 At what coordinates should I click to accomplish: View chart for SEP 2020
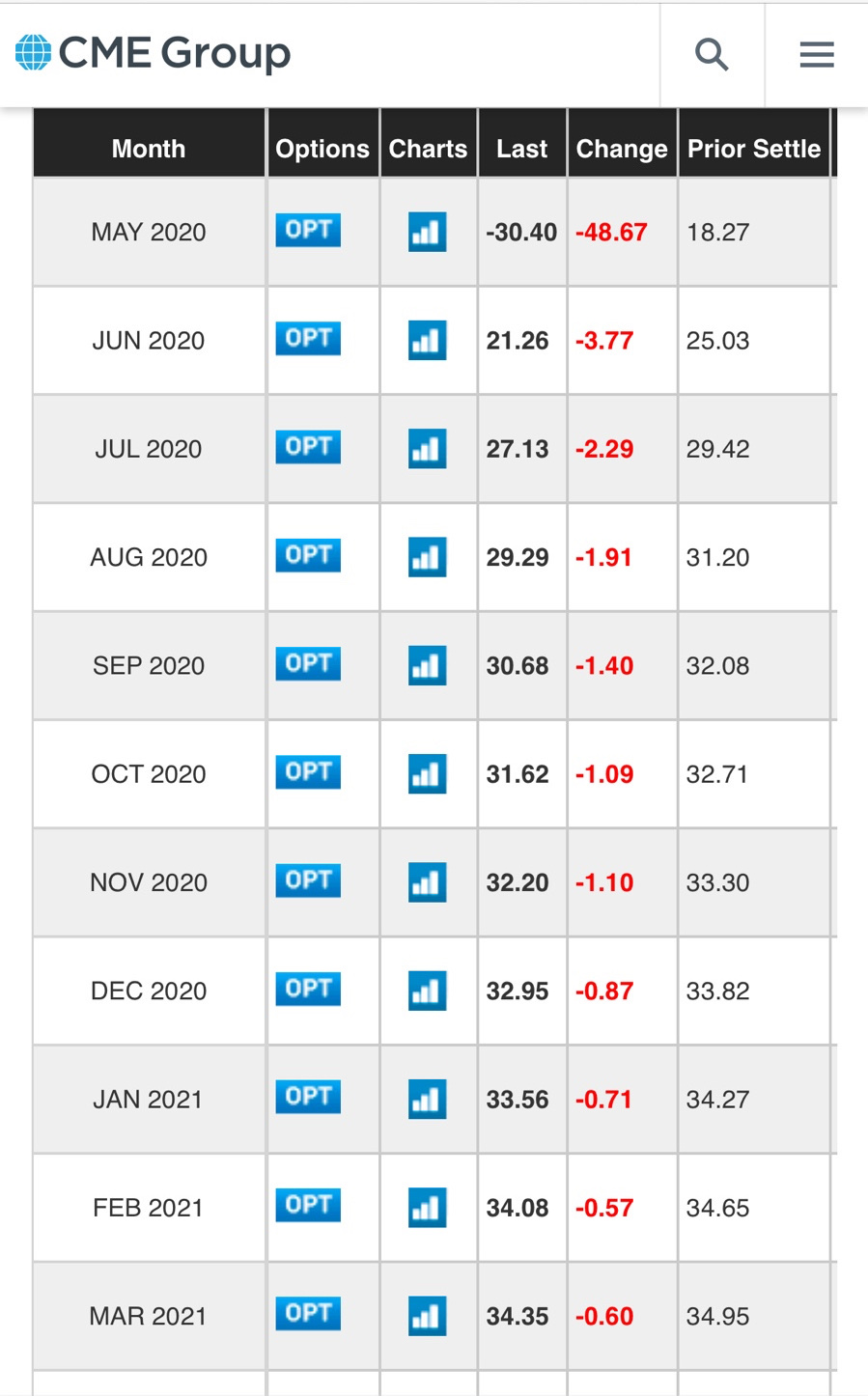point(427,665)
